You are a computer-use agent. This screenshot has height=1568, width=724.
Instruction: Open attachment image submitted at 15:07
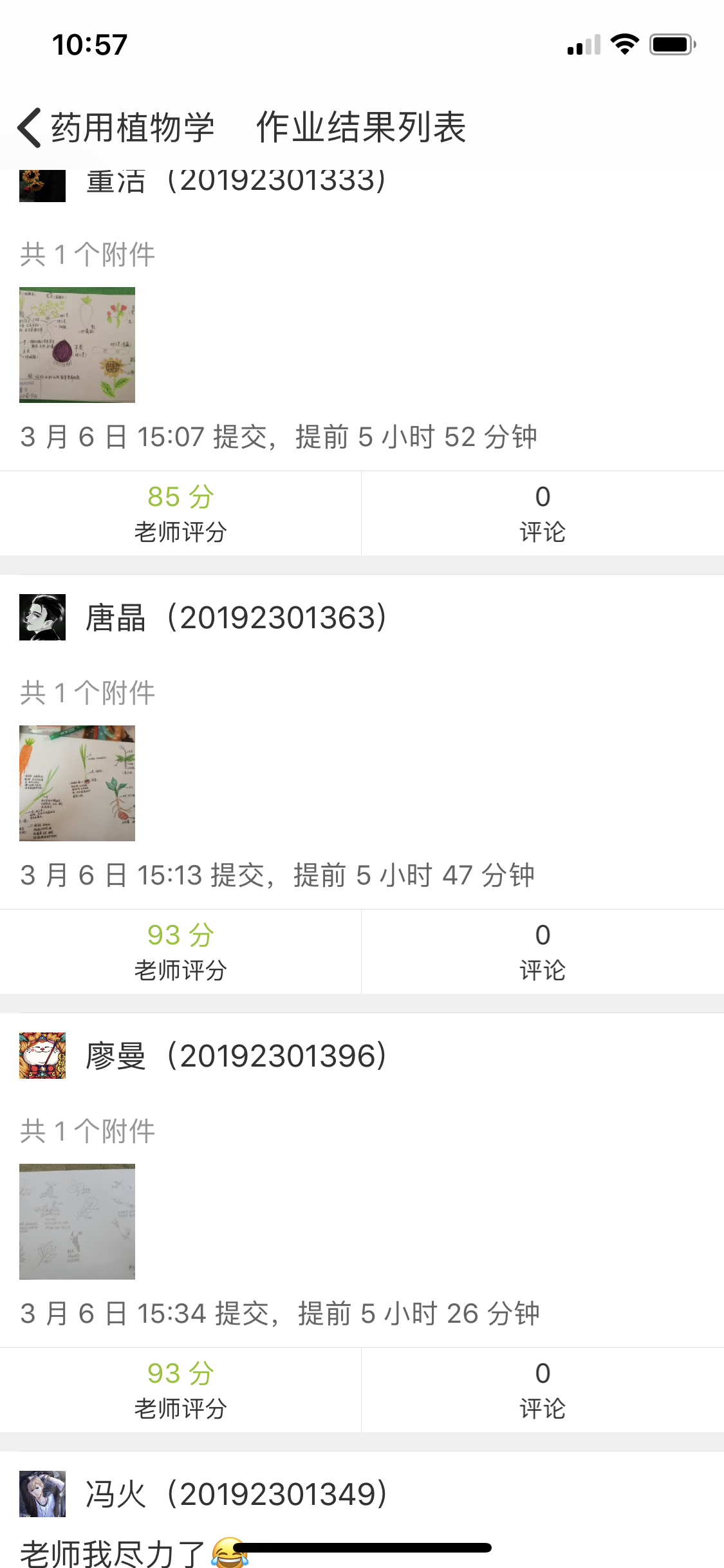[77, 345]
